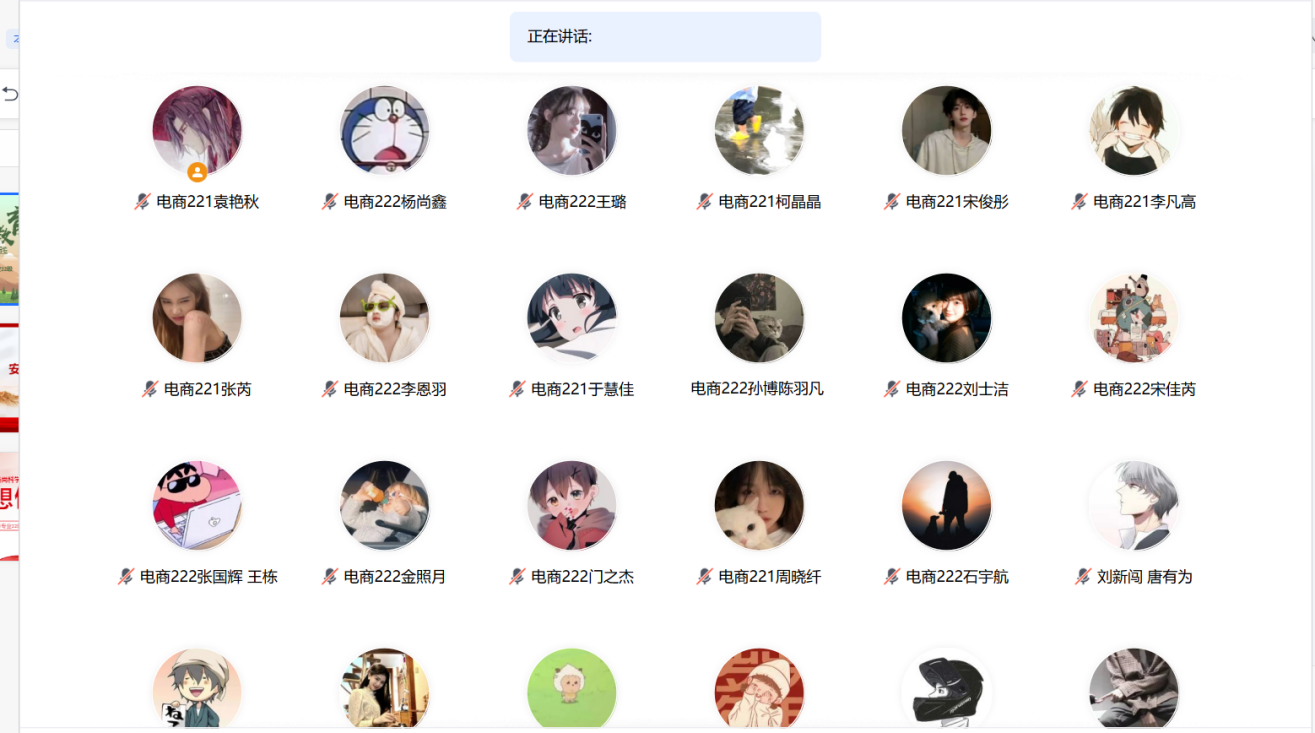Open the tile of 电商222杨尚鑫
Screen dimensions: 1315x733
click(x=384, y=131)
